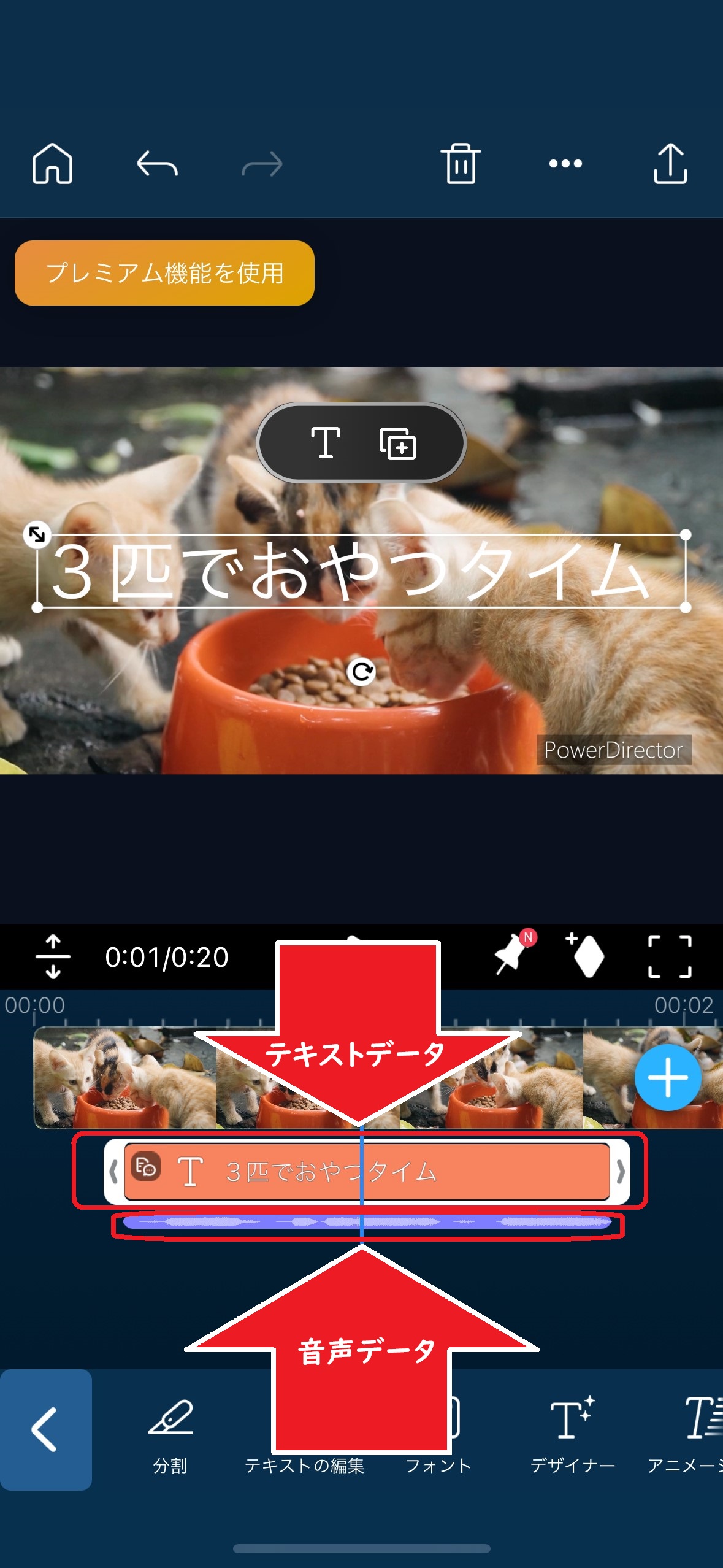Tap the プレミアム機能を使用 button
Image resolution: width=723 pixels, height=1568 pixels.
(164, 273)
